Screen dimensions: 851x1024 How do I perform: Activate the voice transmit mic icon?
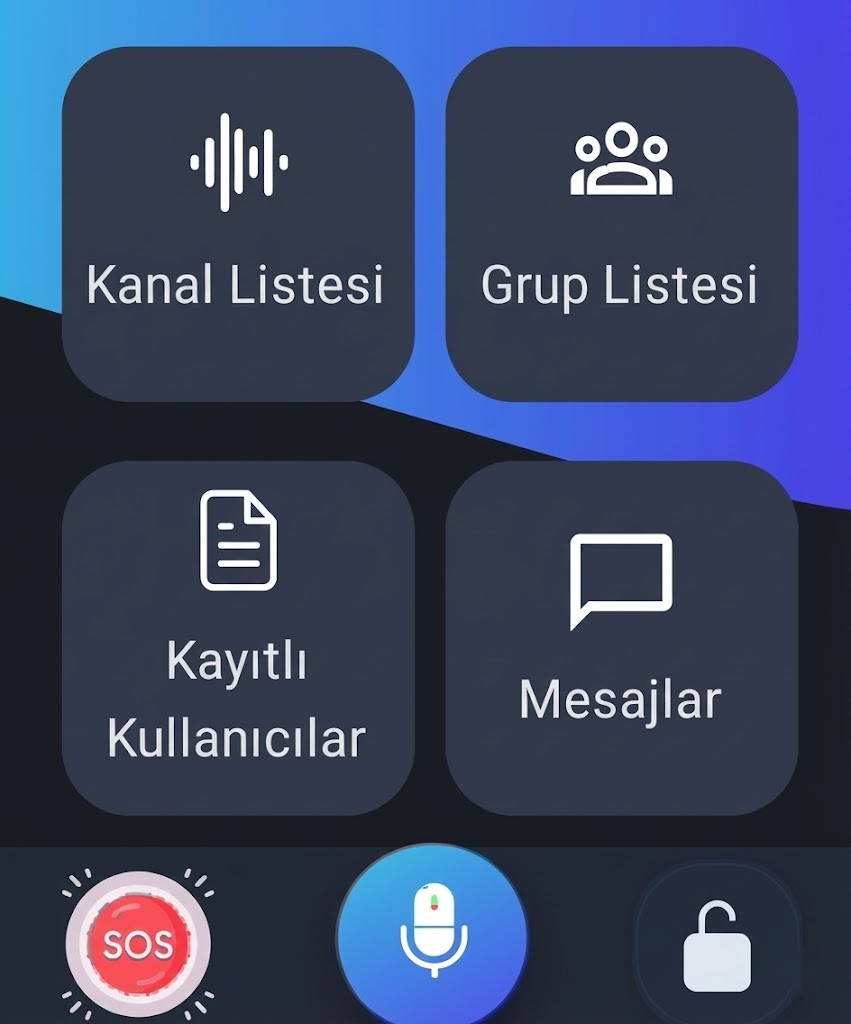click(x=432, y=940)
